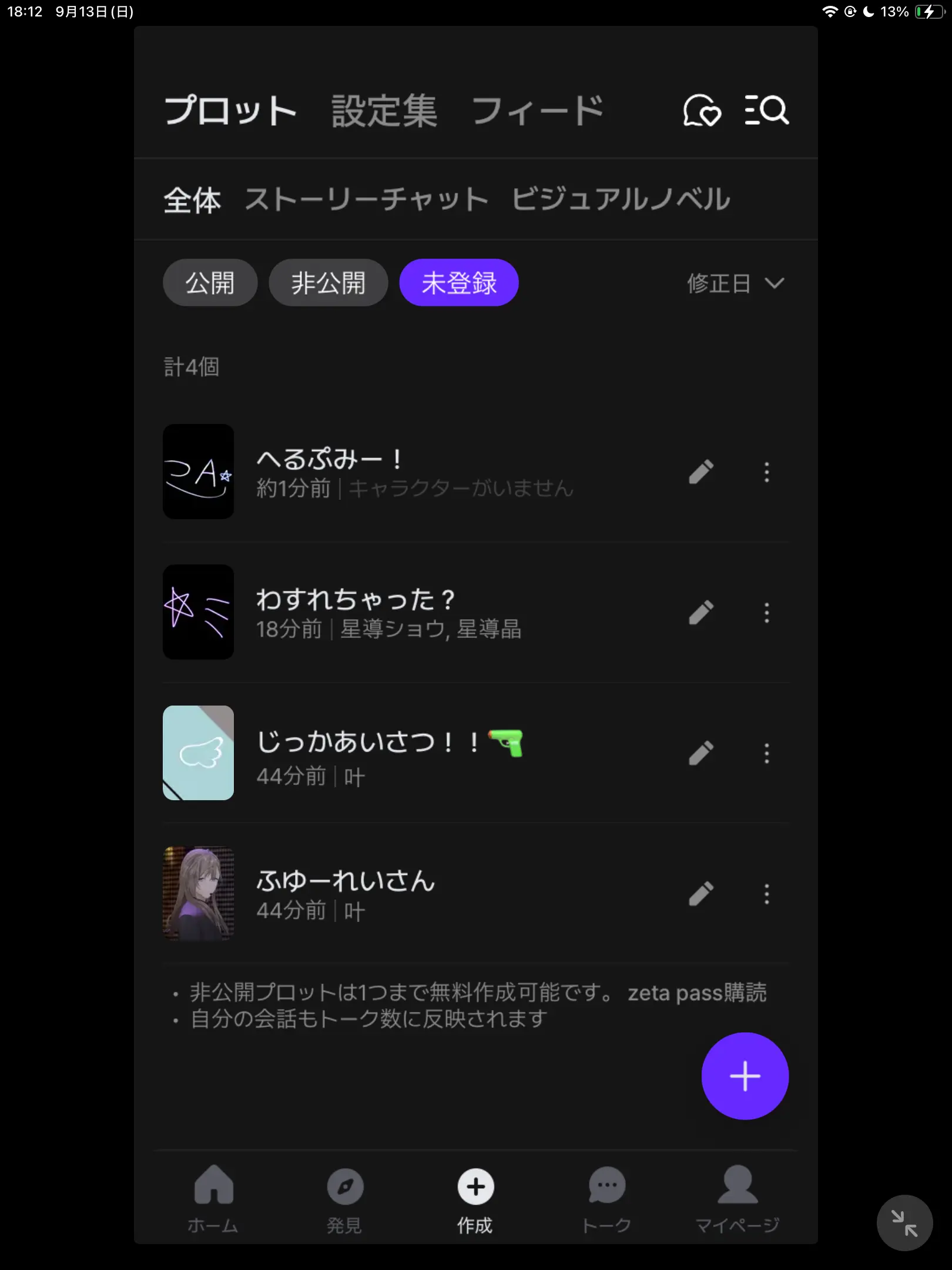This screenshot has height=1270, width=952.
Task: Tap the purple plus floating button
Action: pos(745,1076)
